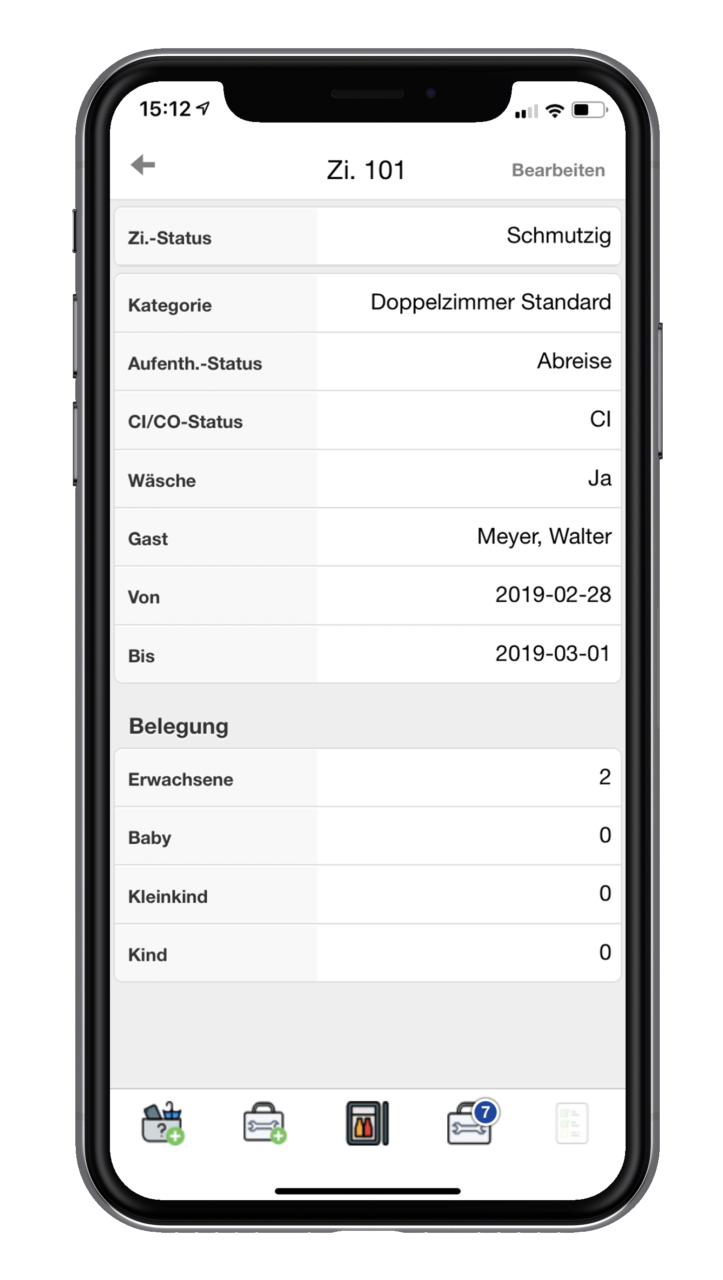Image resolution: width=723 pixels, height=1280 pixels.
Task: Open maintenance tasks with badge 7
Action: (472, 1123)
